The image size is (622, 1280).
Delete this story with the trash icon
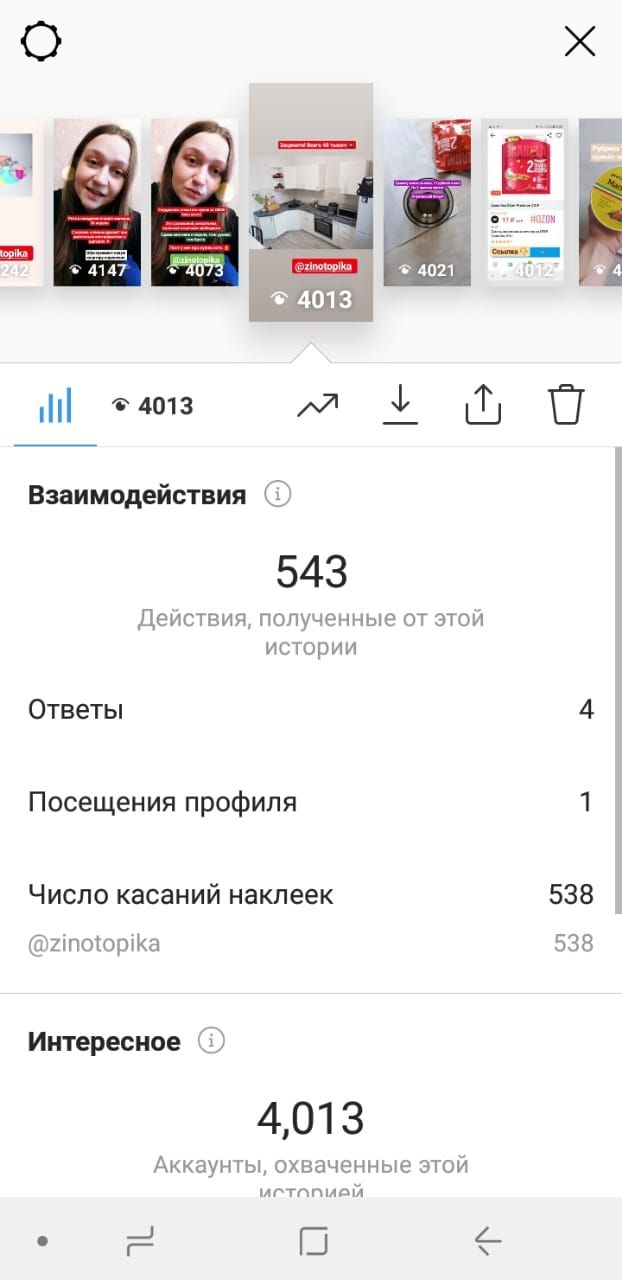[x=566, y=405]
